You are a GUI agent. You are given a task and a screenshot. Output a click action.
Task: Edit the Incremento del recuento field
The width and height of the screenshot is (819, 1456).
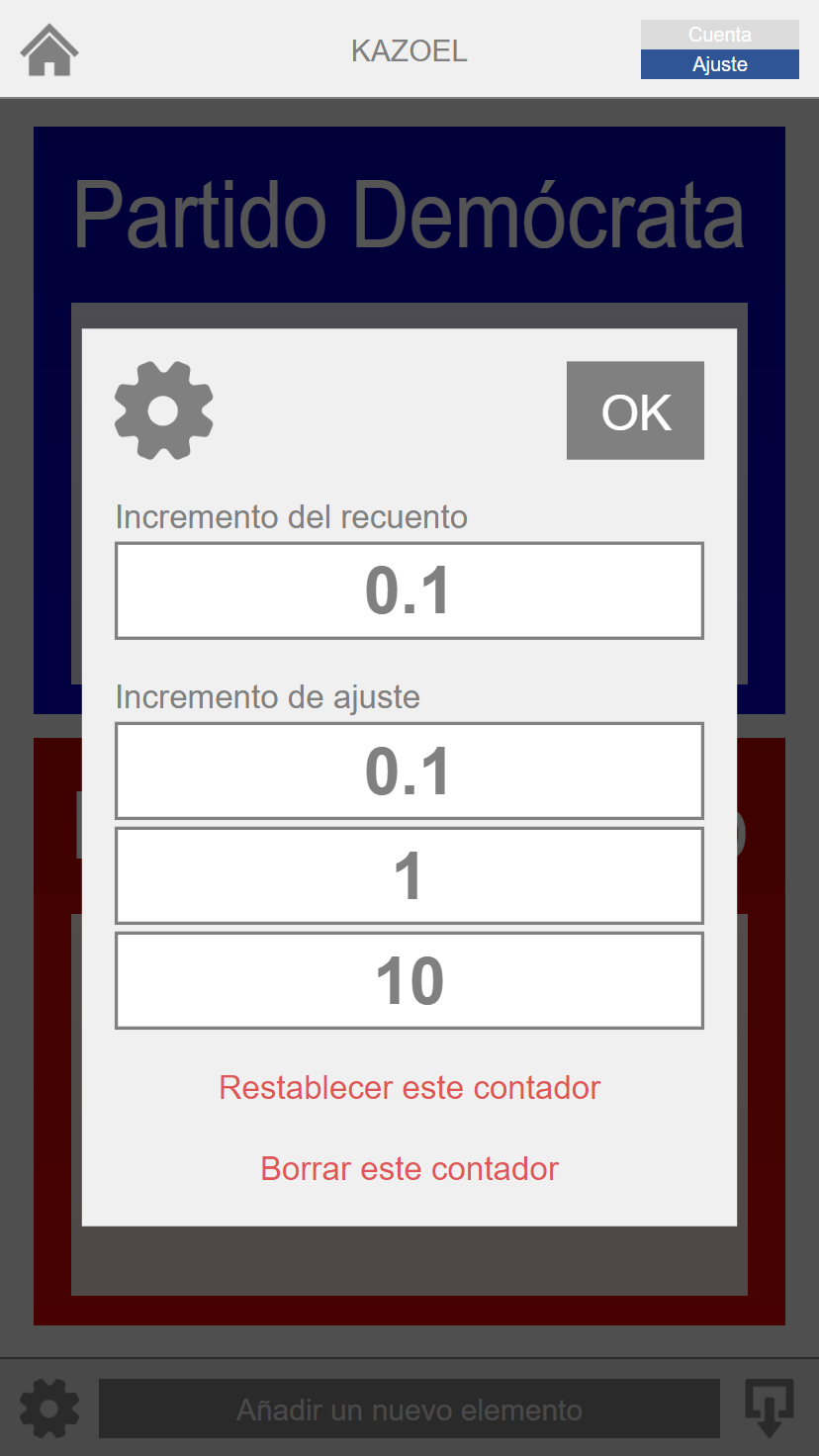pyautogui.click(x=409, y=591)
